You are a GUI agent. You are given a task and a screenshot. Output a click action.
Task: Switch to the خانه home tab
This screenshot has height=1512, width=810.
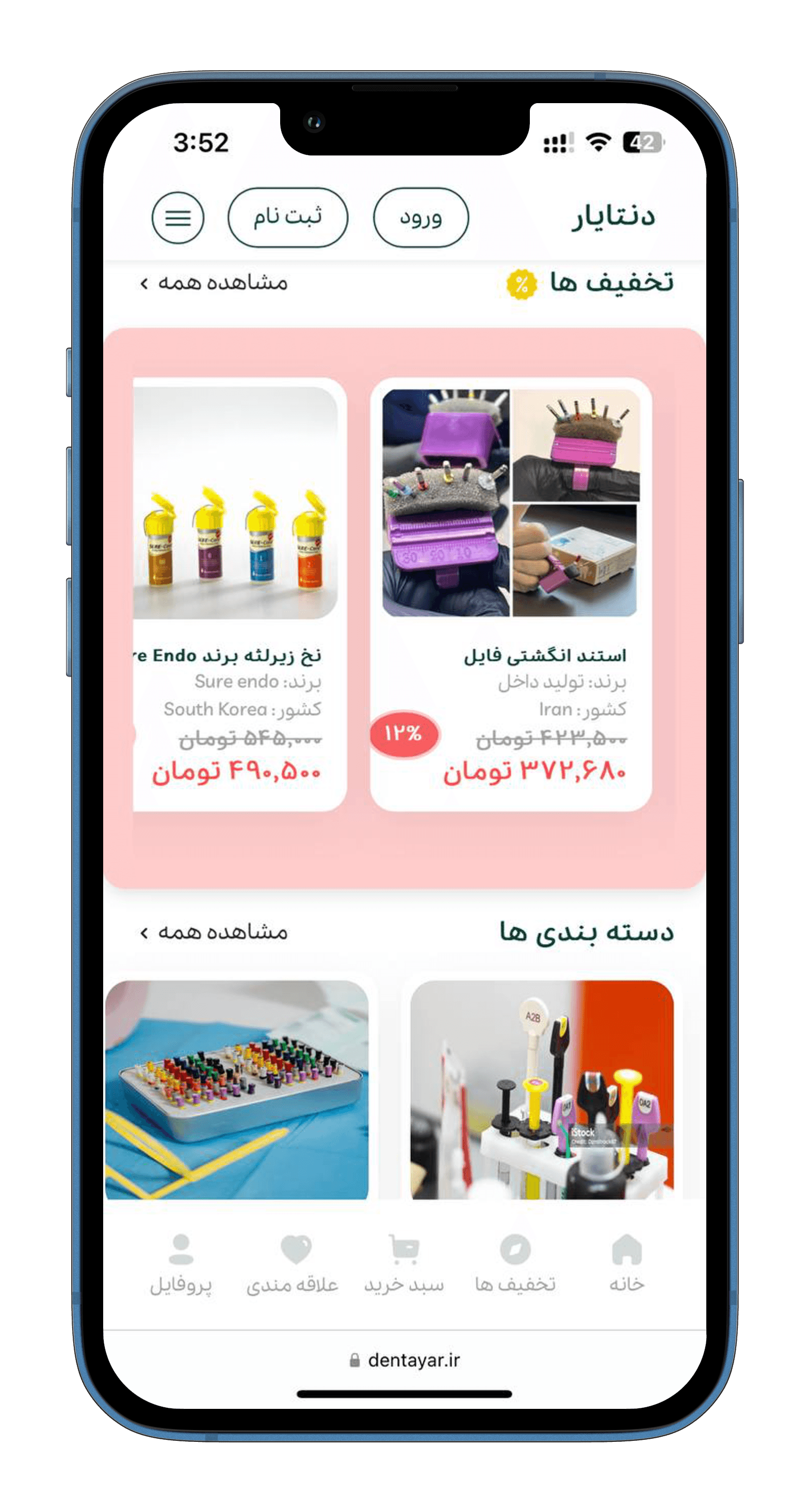pyautogui.click(x=627, y=1262)
